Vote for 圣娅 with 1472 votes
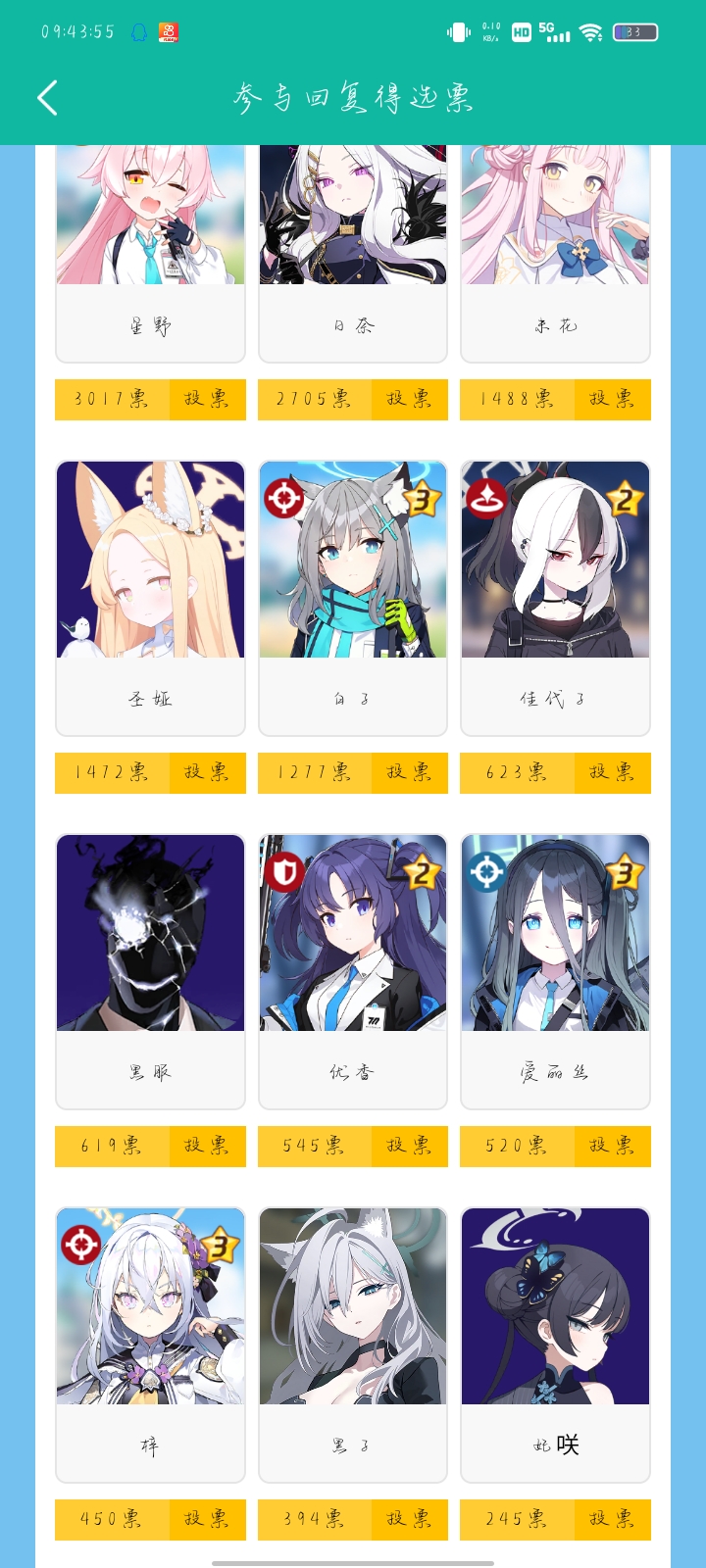This screenshot has width=706, height=1568. [x=207, y=772]
